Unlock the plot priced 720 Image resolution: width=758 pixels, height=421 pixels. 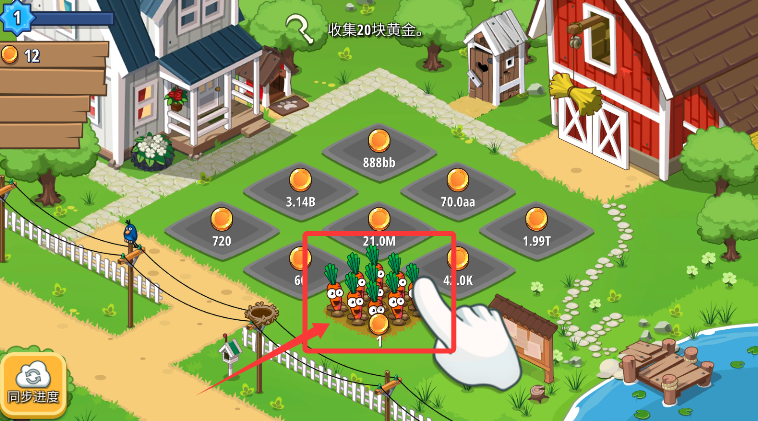[221, 229]
